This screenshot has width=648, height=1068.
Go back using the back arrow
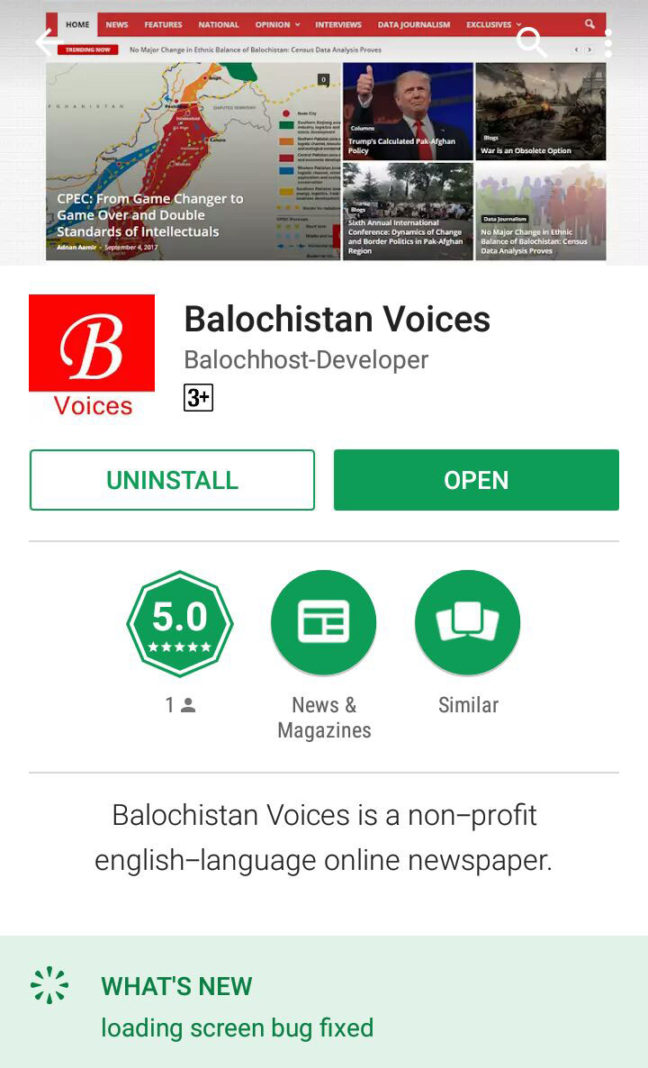[47, 43]
